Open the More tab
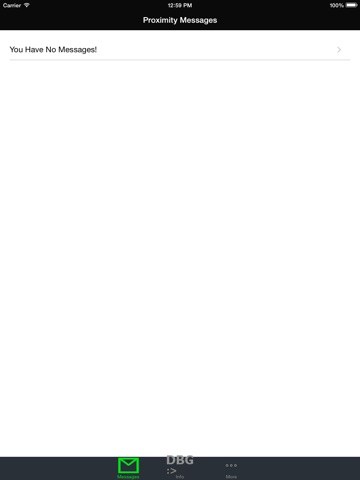Image resolution: width=360 pixels, height=480 pixels. coord(231,470)
